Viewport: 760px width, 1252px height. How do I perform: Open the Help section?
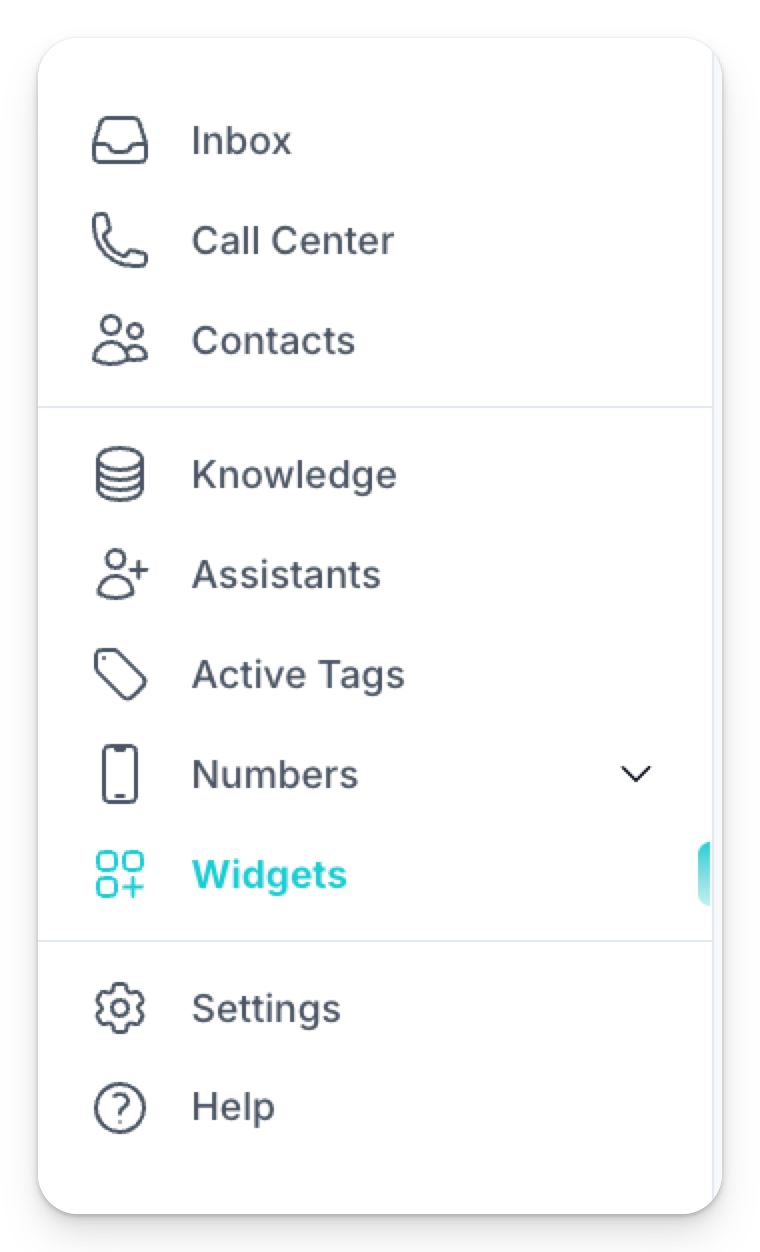(x=232, y=1108)
